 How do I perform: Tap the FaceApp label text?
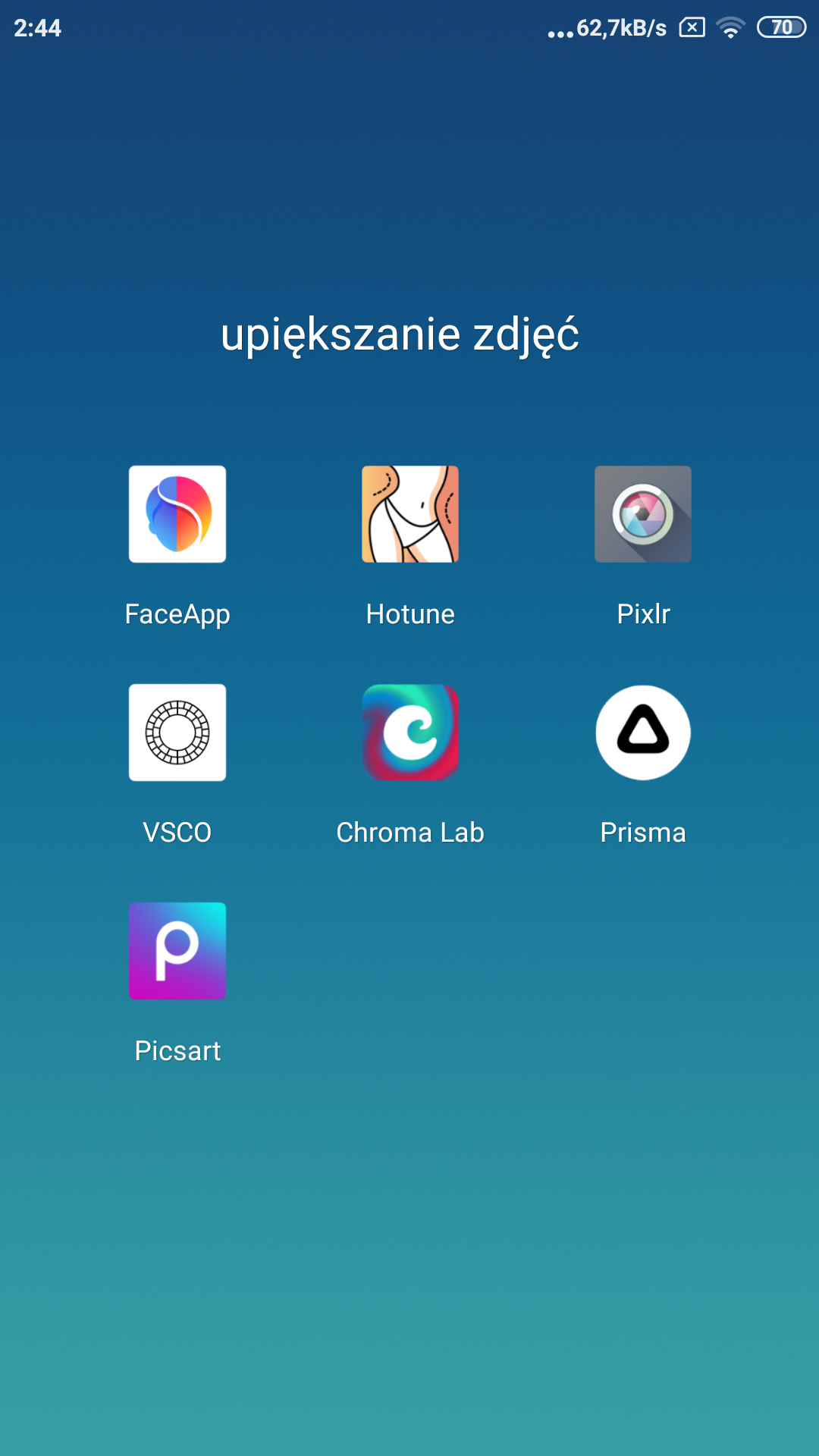(177, 614)
